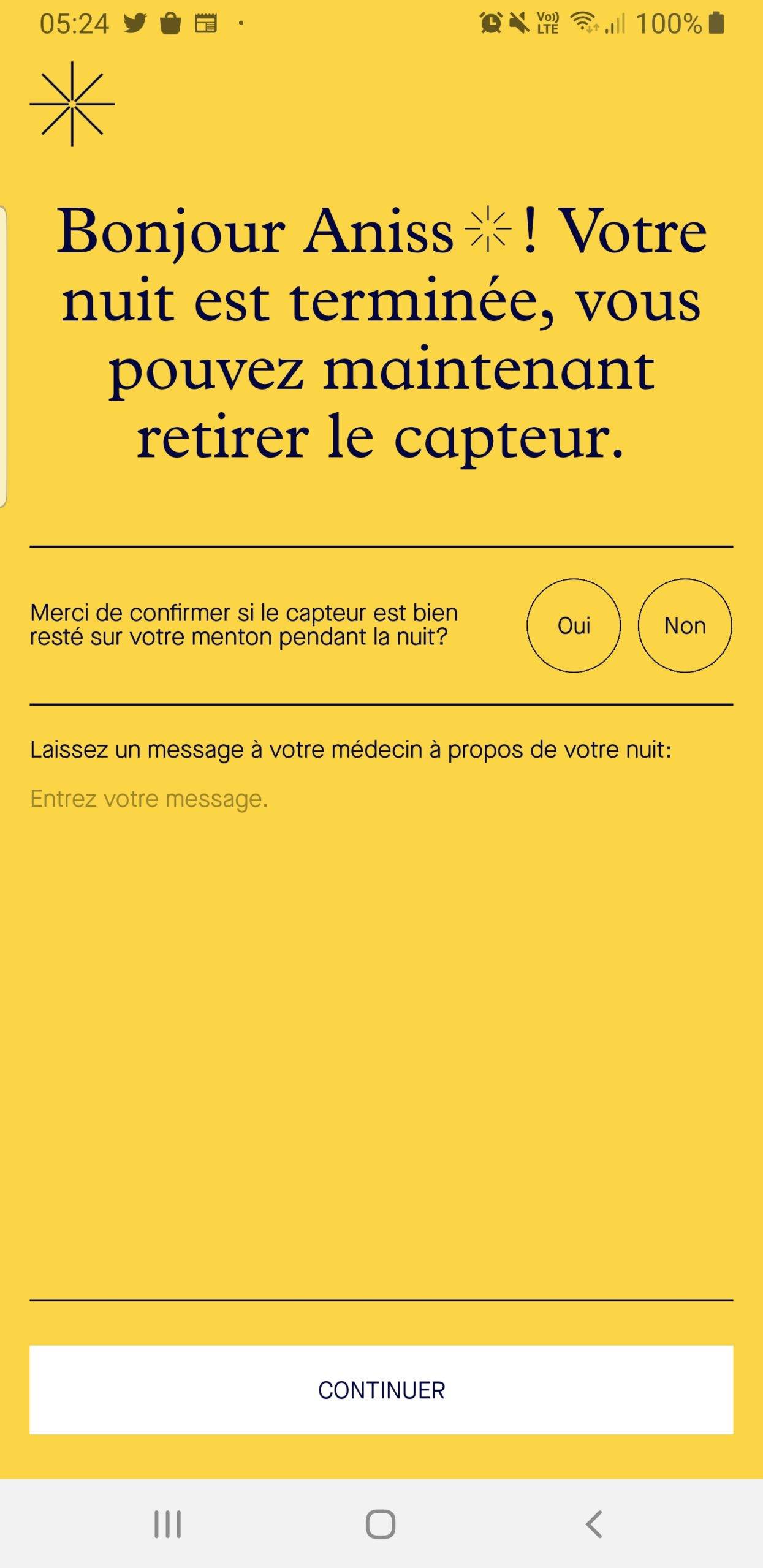Choose Non for sensor question
The height and width of the screenshot is (1568, 763).
(685, 625)
